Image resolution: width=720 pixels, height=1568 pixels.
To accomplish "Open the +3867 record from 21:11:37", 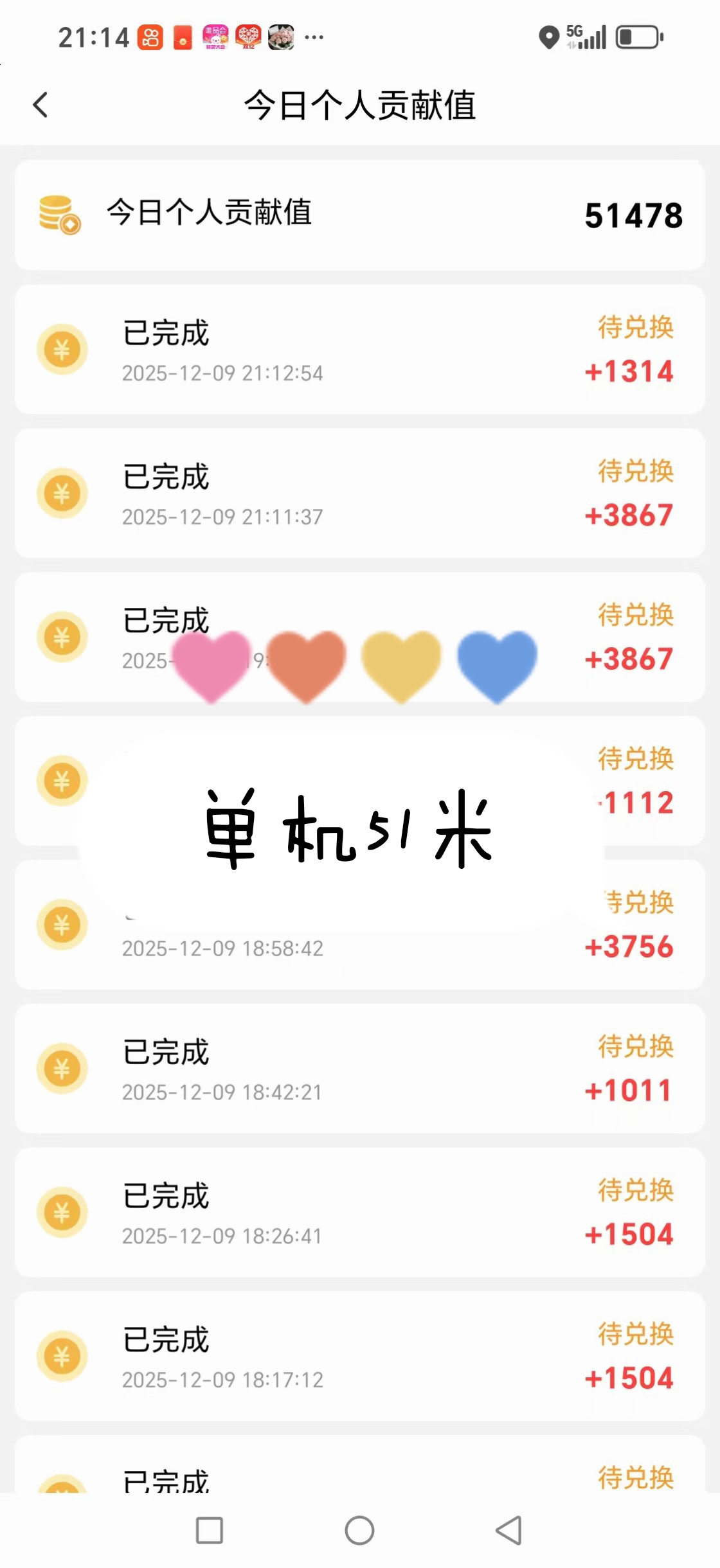I will click(360, 494).
